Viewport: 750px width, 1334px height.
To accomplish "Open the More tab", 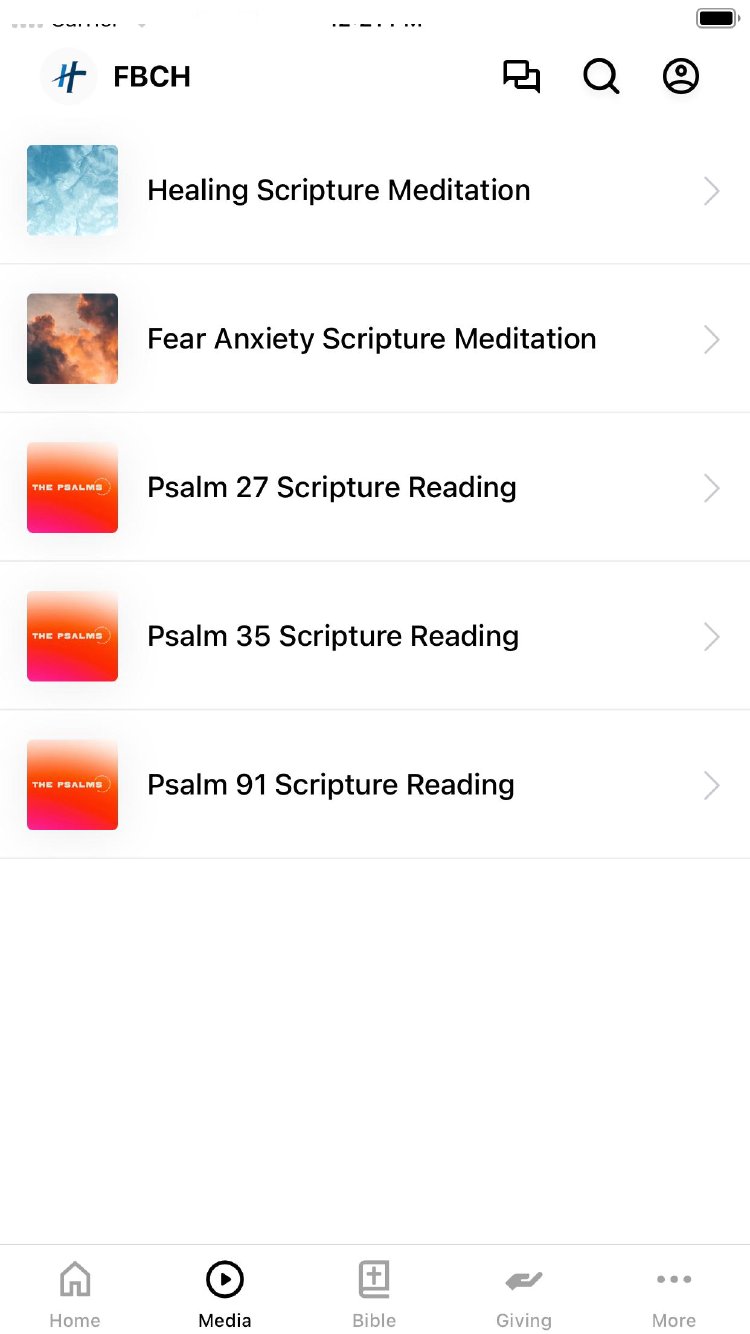I will pos(674,1294).
